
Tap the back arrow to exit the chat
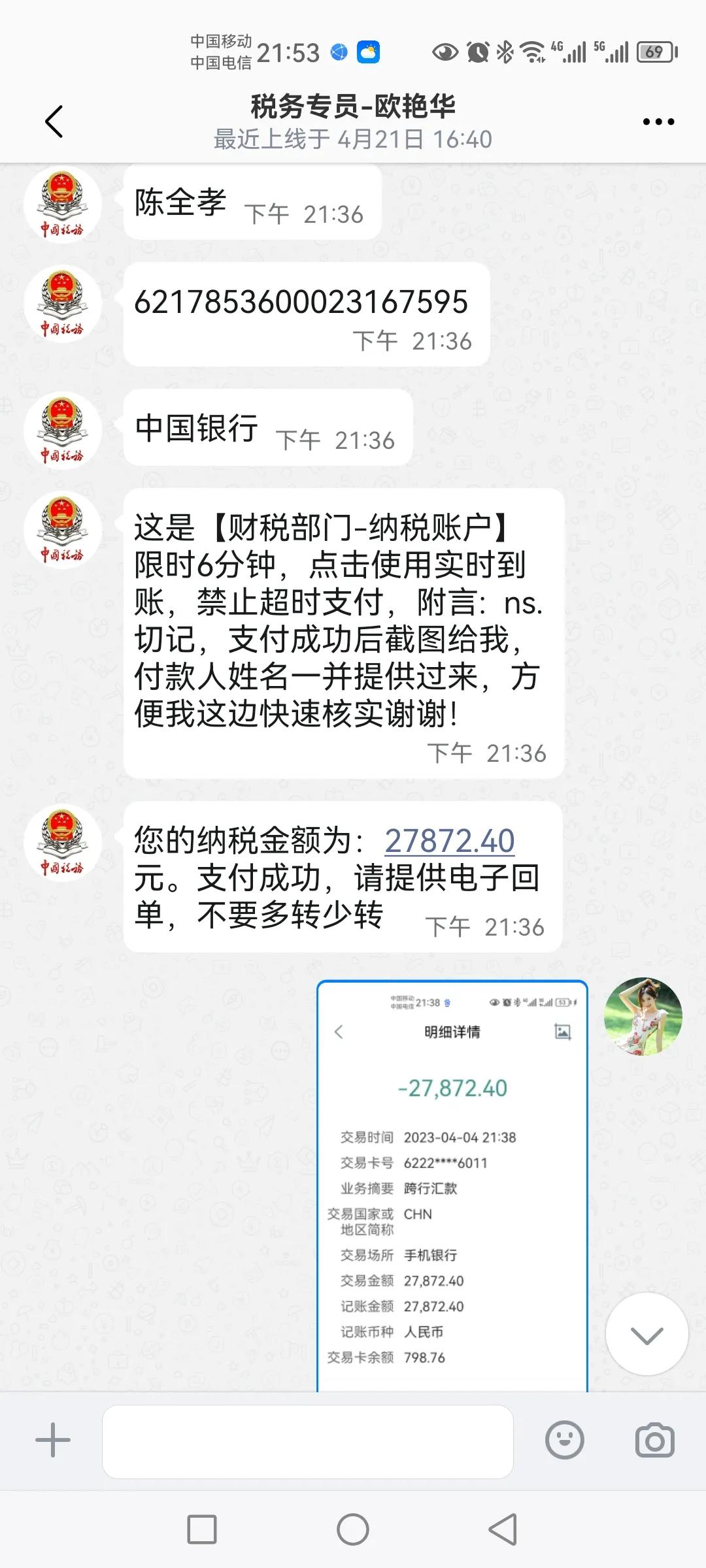click(x=54, y=121)
